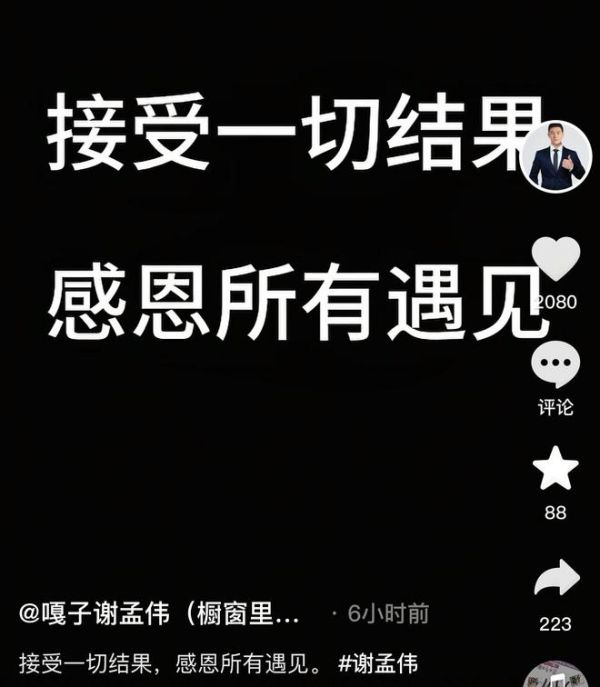This screenshot has width=600, height=687.
Task: Open the creator's profile avatar
Action: pyautogui.click(x=557, y=157)
